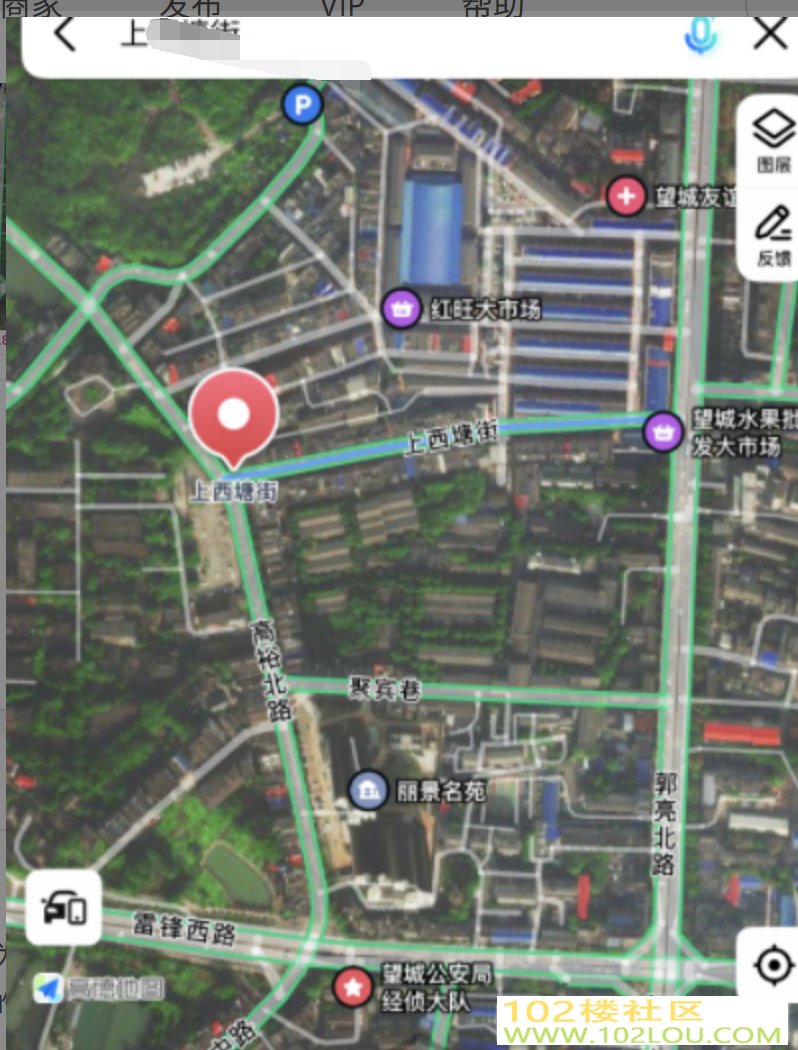Select the 红旺大市场 map marker

(x=402, y=309)
